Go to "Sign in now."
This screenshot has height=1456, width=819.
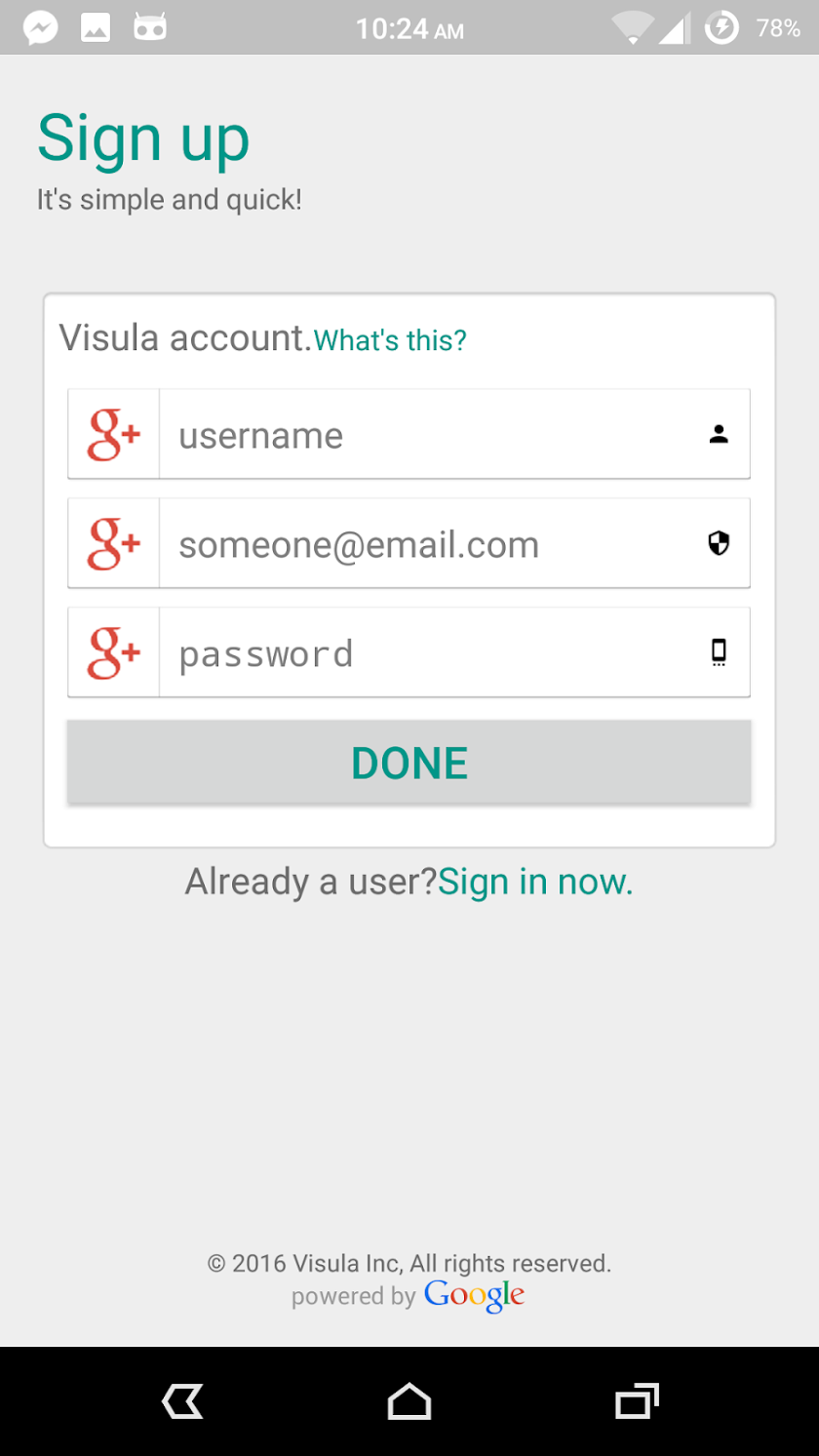tap(535, 882)
